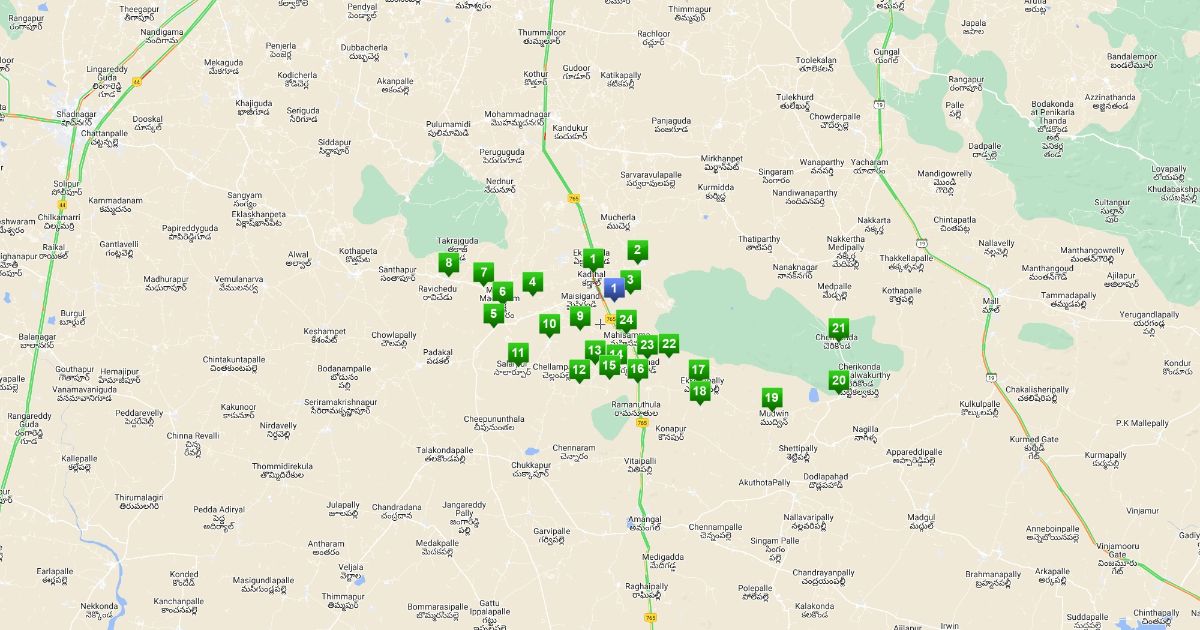Tap green marker 10

pos(549,324)
